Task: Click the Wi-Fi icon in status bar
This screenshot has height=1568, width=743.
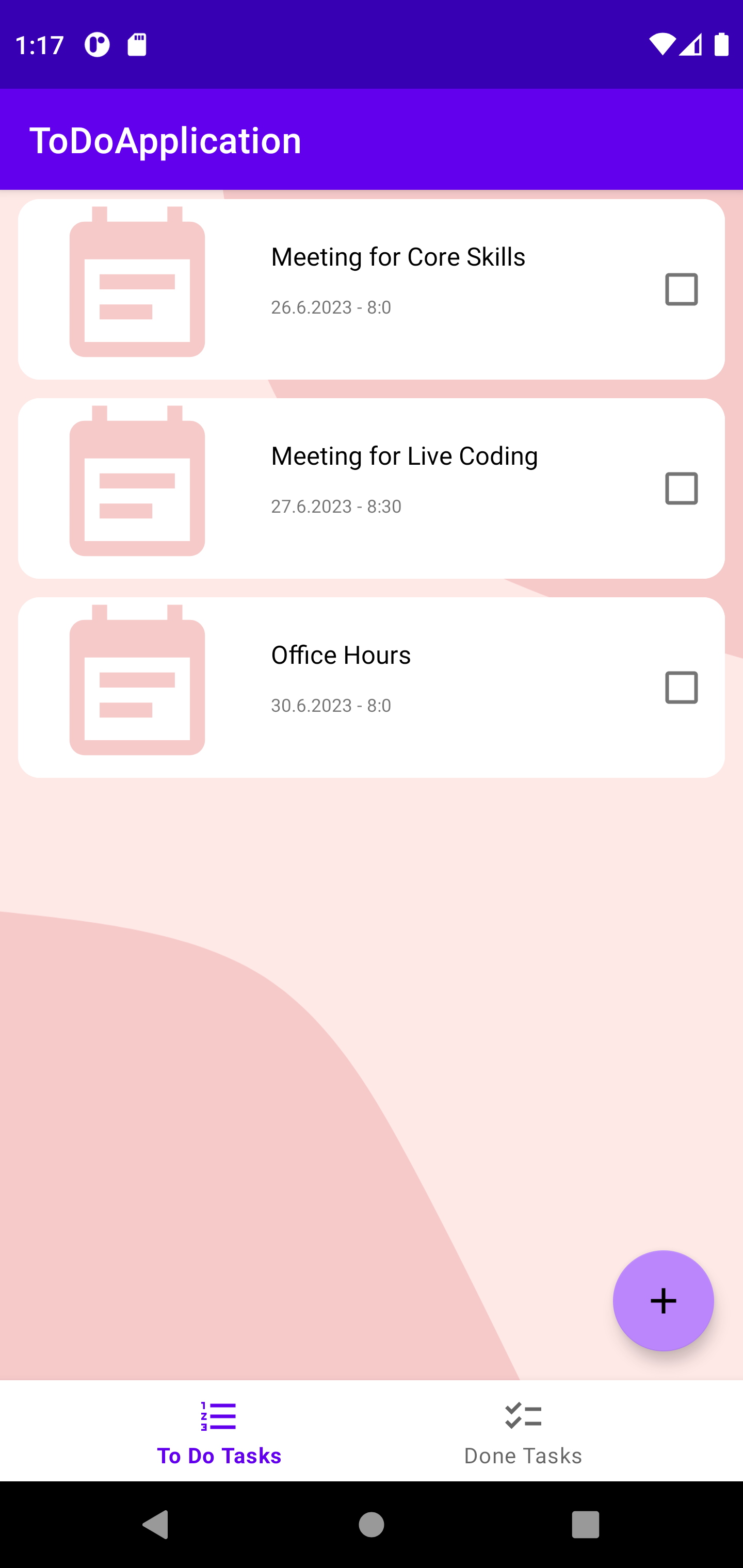Action: [x=662, y=43]
